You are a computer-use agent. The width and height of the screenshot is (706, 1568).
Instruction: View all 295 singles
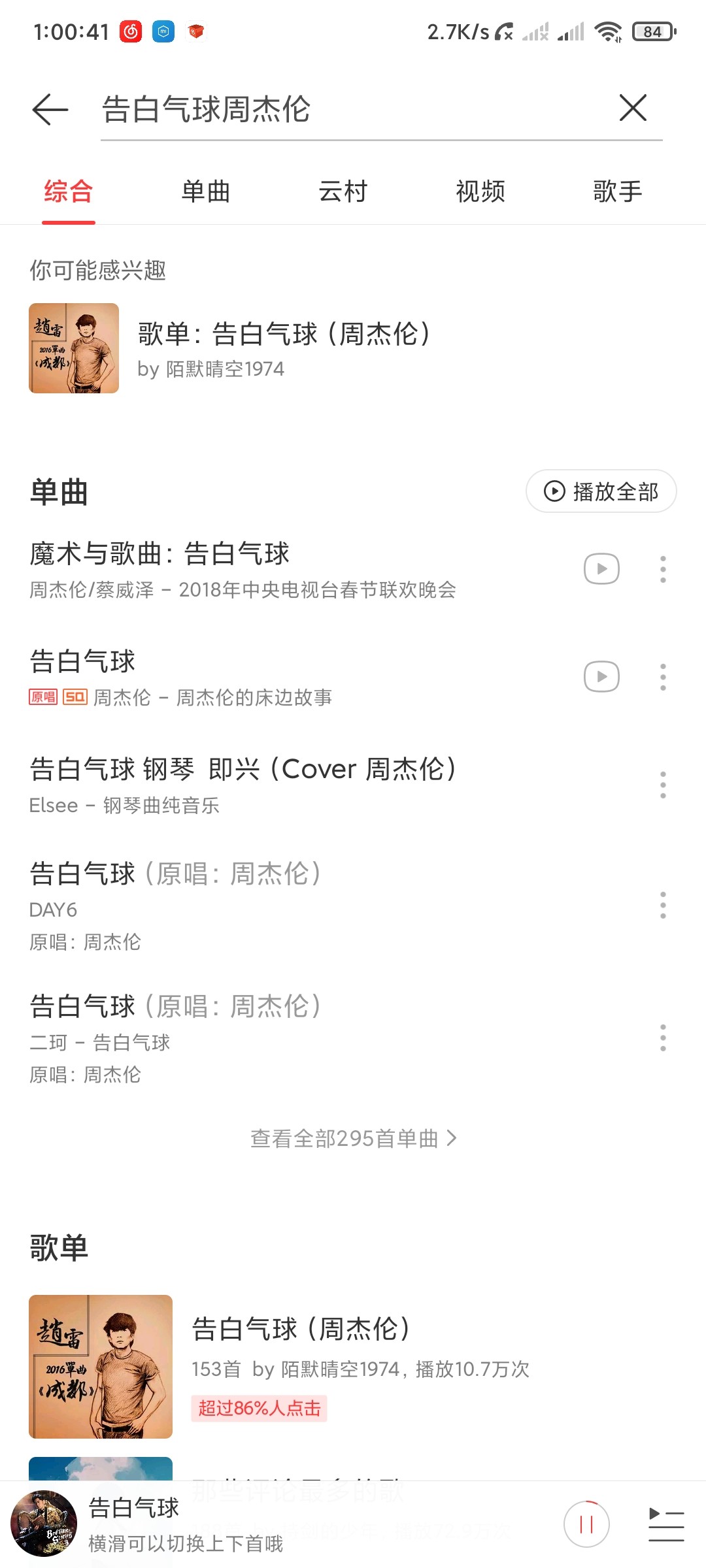[x=353, y=1139]
